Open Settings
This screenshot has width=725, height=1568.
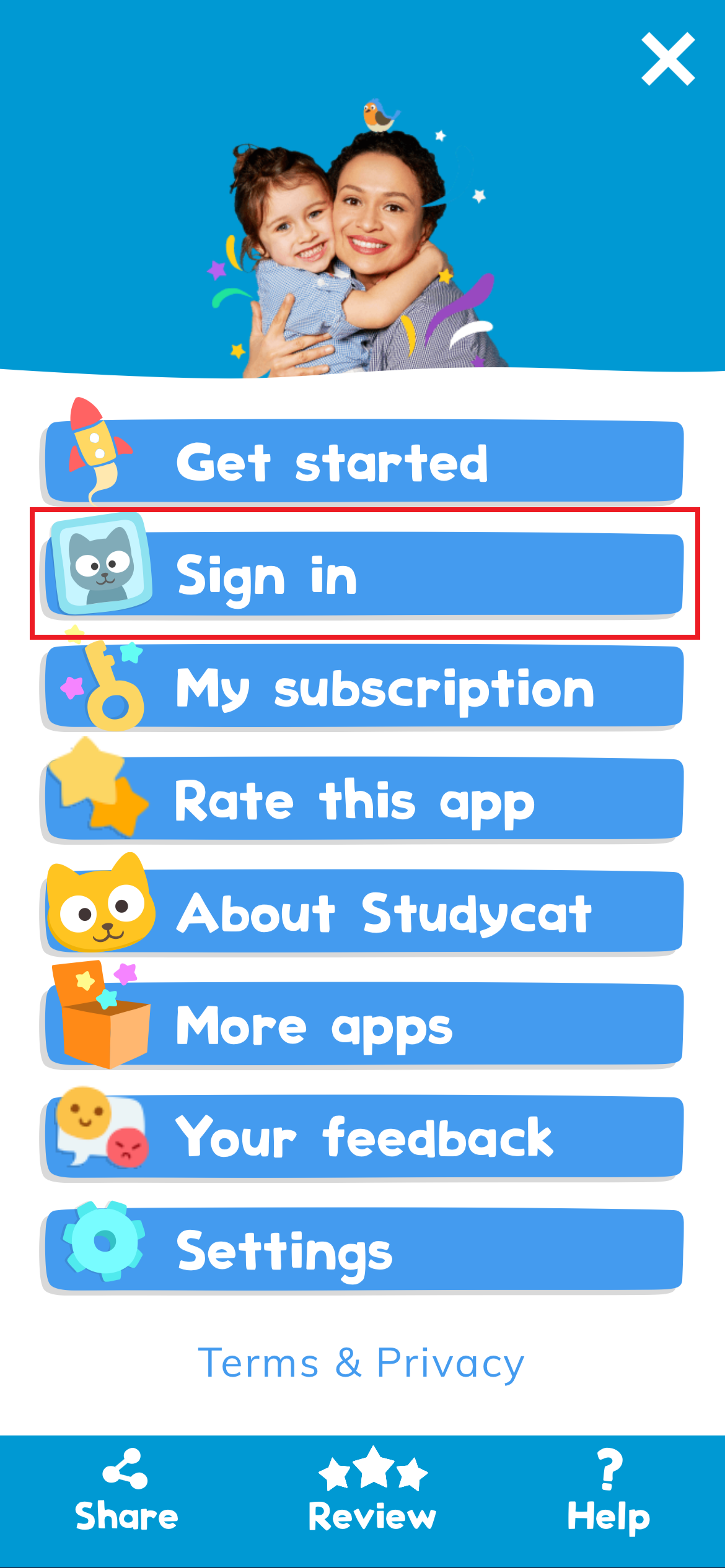(363, 1251)
